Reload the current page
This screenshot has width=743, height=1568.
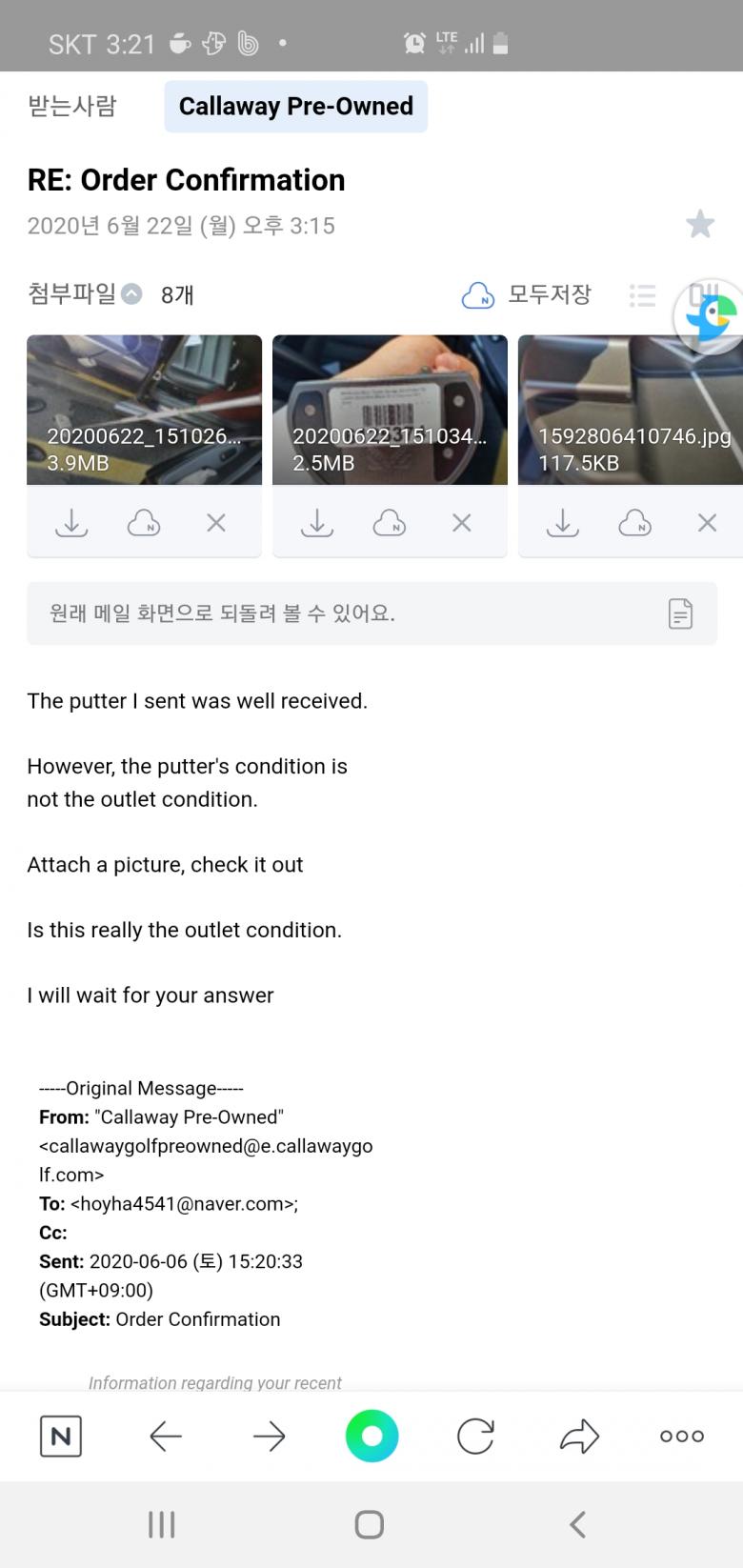(x=475, y=1436)
